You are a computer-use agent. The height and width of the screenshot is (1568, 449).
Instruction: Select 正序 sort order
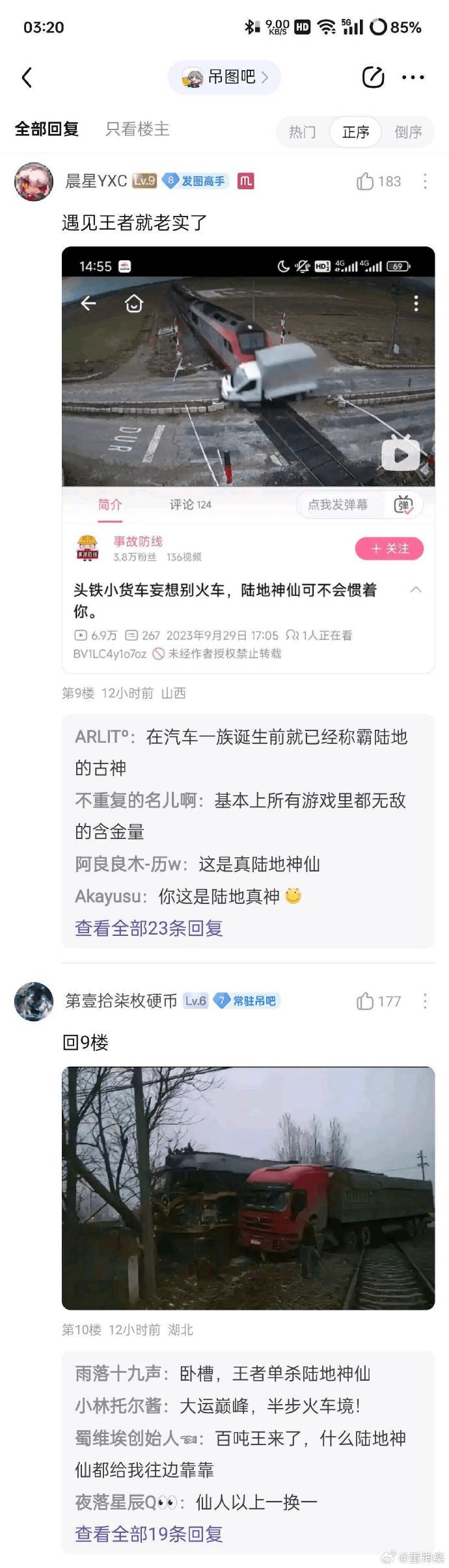point(355,132)
